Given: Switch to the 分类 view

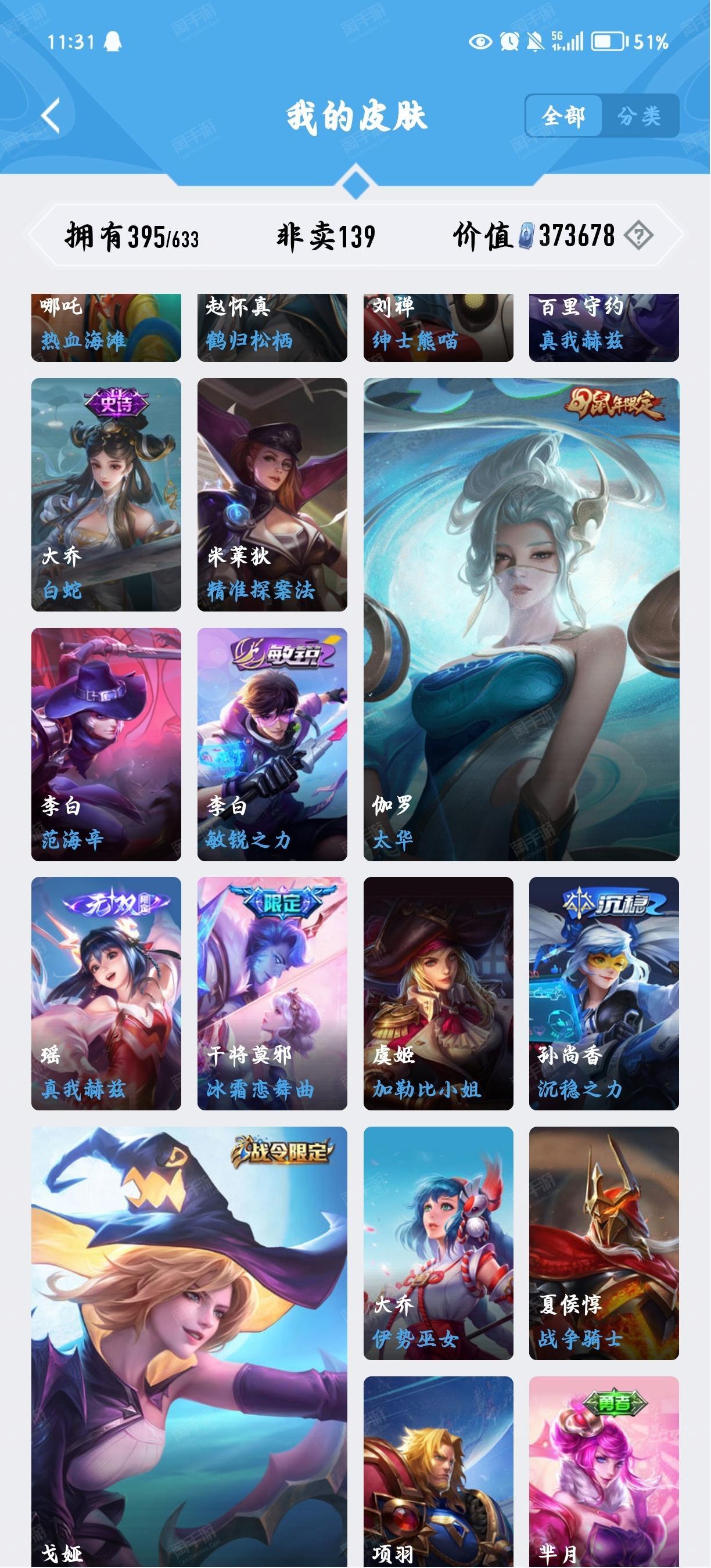Looking at the screenshot, I should pos(639,116).
